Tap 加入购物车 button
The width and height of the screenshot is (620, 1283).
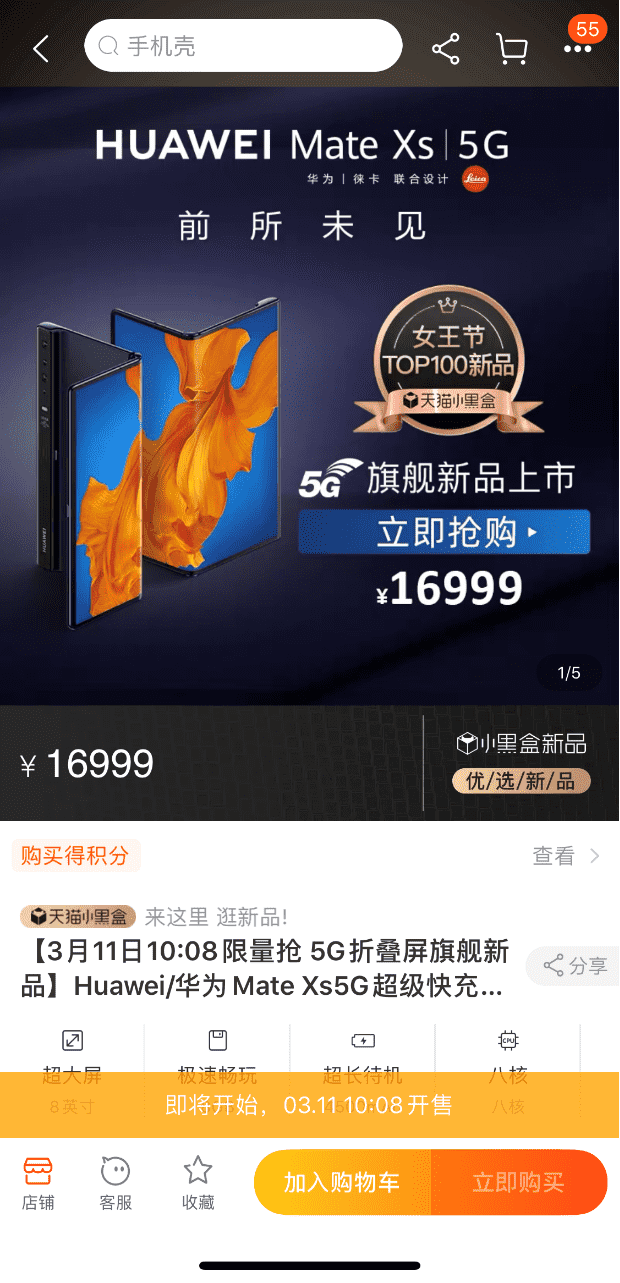point(342,1183)
